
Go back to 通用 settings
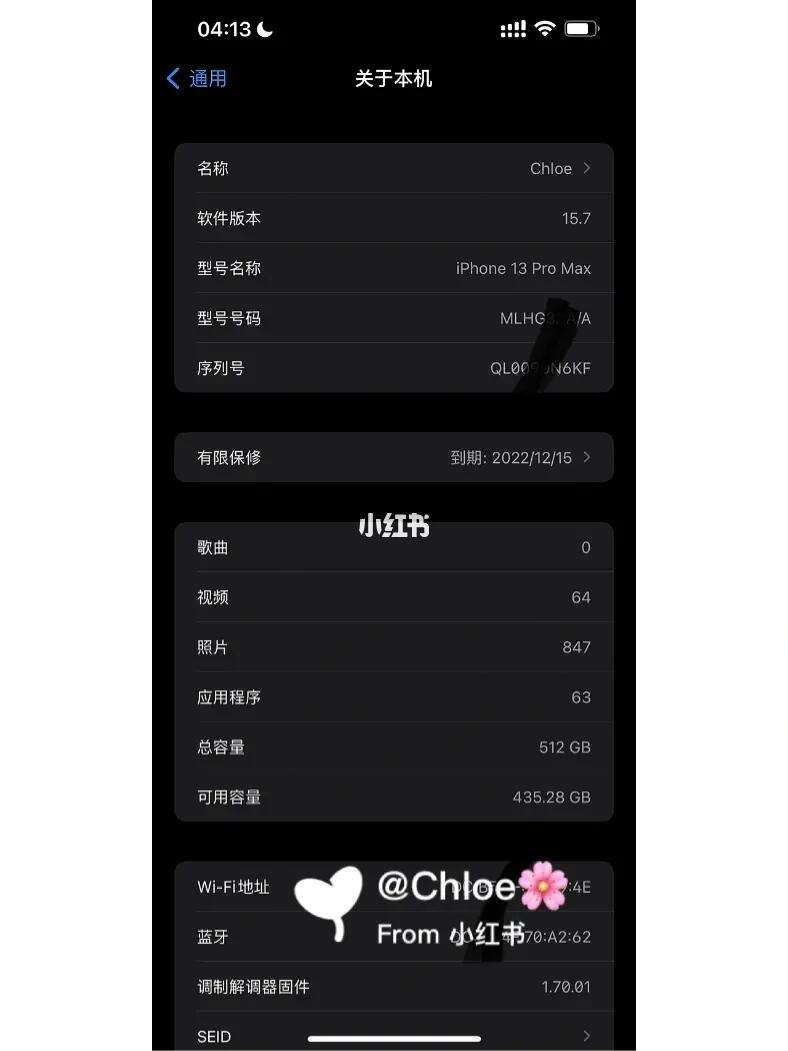point(197,79)
